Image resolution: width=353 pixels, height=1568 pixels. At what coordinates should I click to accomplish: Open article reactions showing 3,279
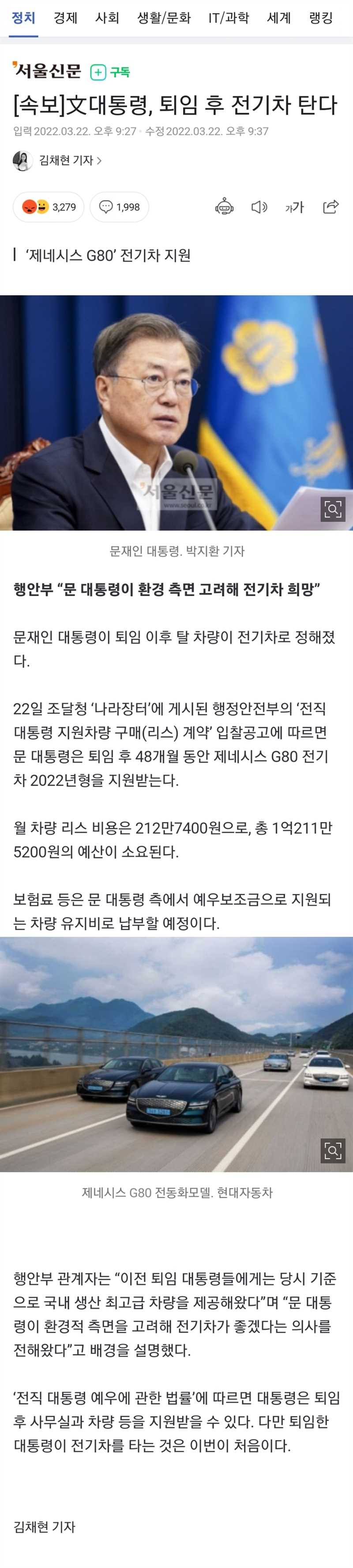click(50, 207)
